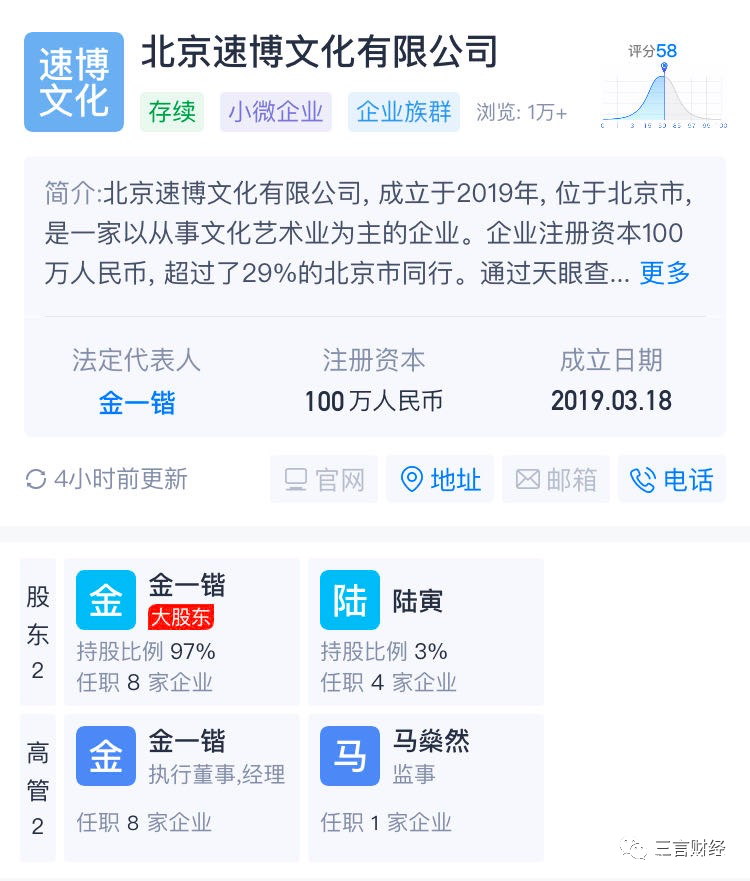Open supervisor 马燊然's card

click(425, 788)
